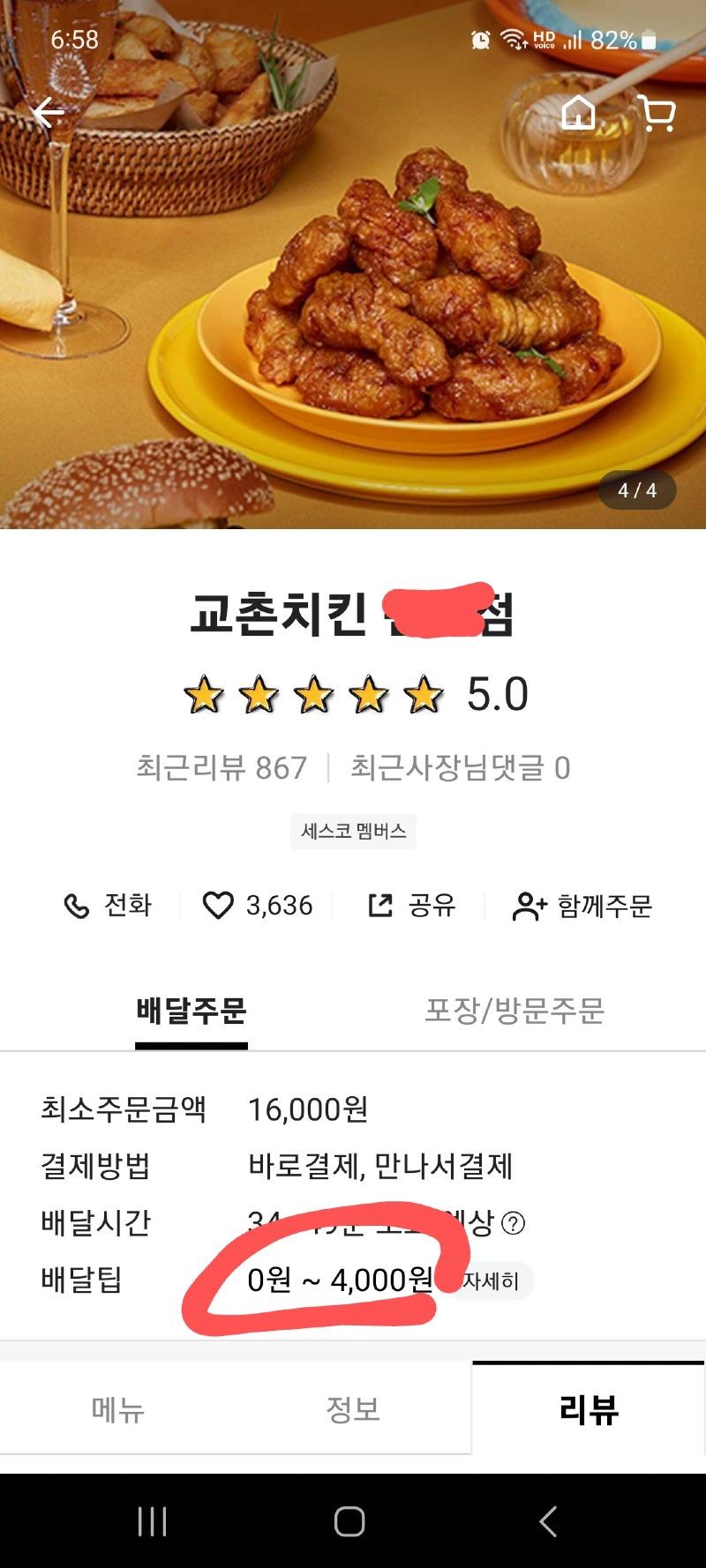
Task: Call the restaurant via 전화
Action: 108,906
